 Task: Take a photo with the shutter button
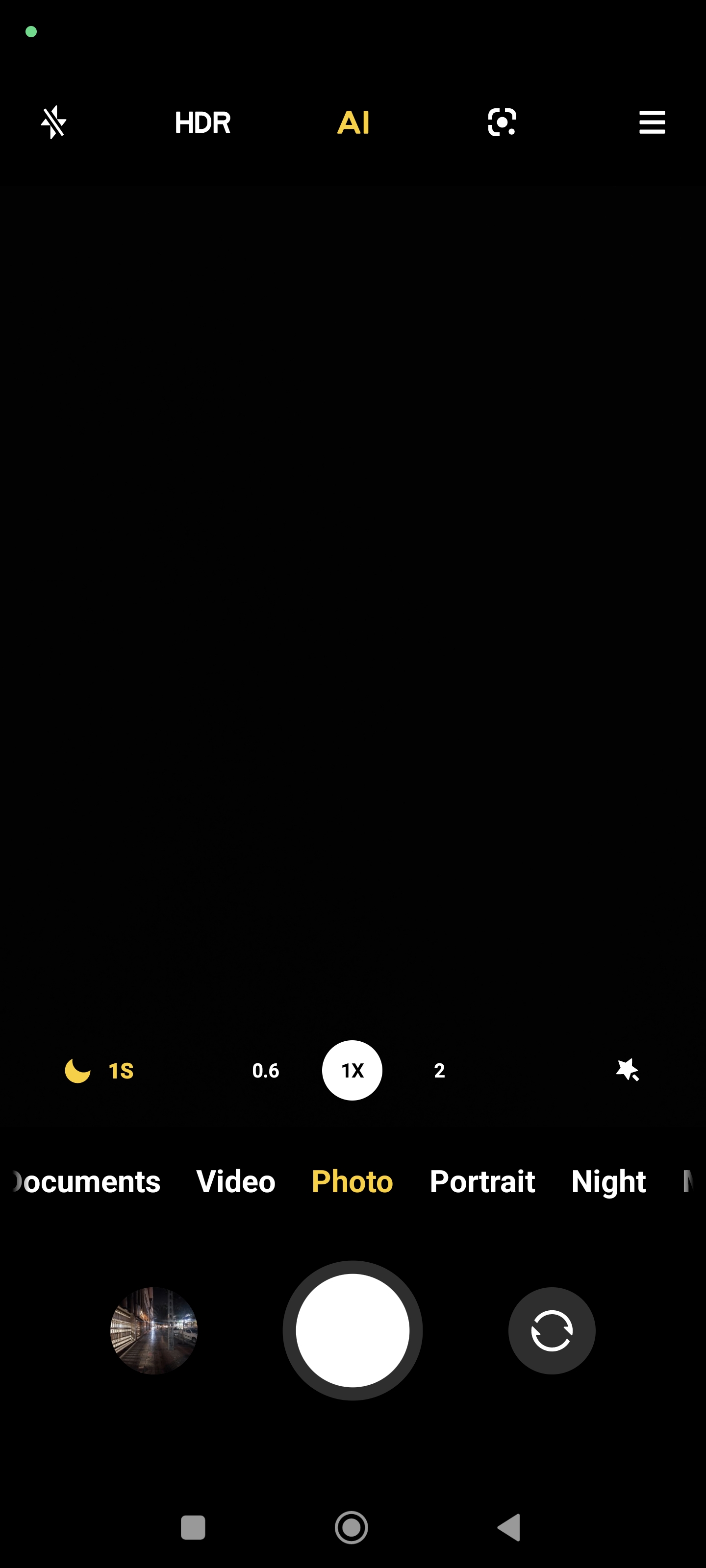tap(352, 1330)
